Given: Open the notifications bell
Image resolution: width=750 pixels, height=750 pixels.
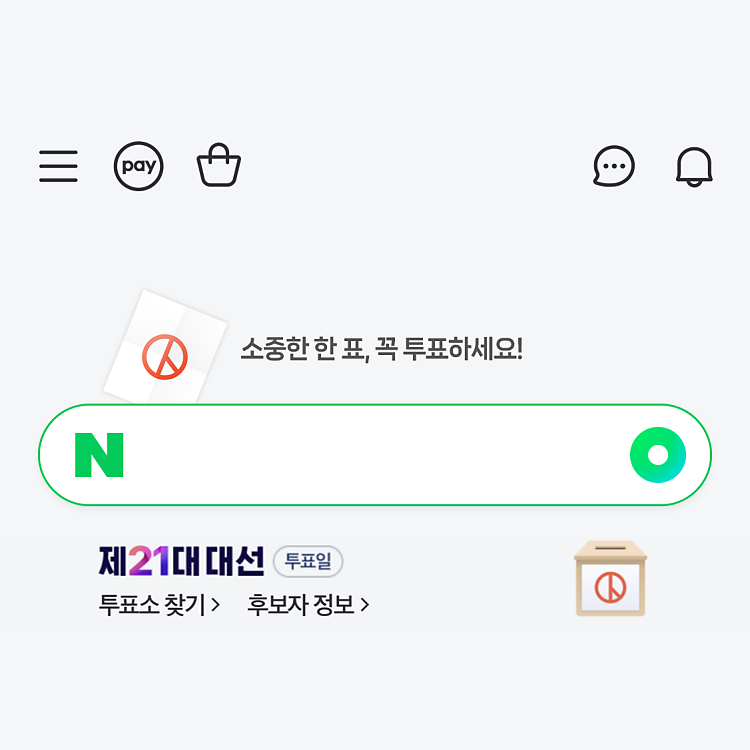Looking at the screenshot, I should tap(694, 166).
